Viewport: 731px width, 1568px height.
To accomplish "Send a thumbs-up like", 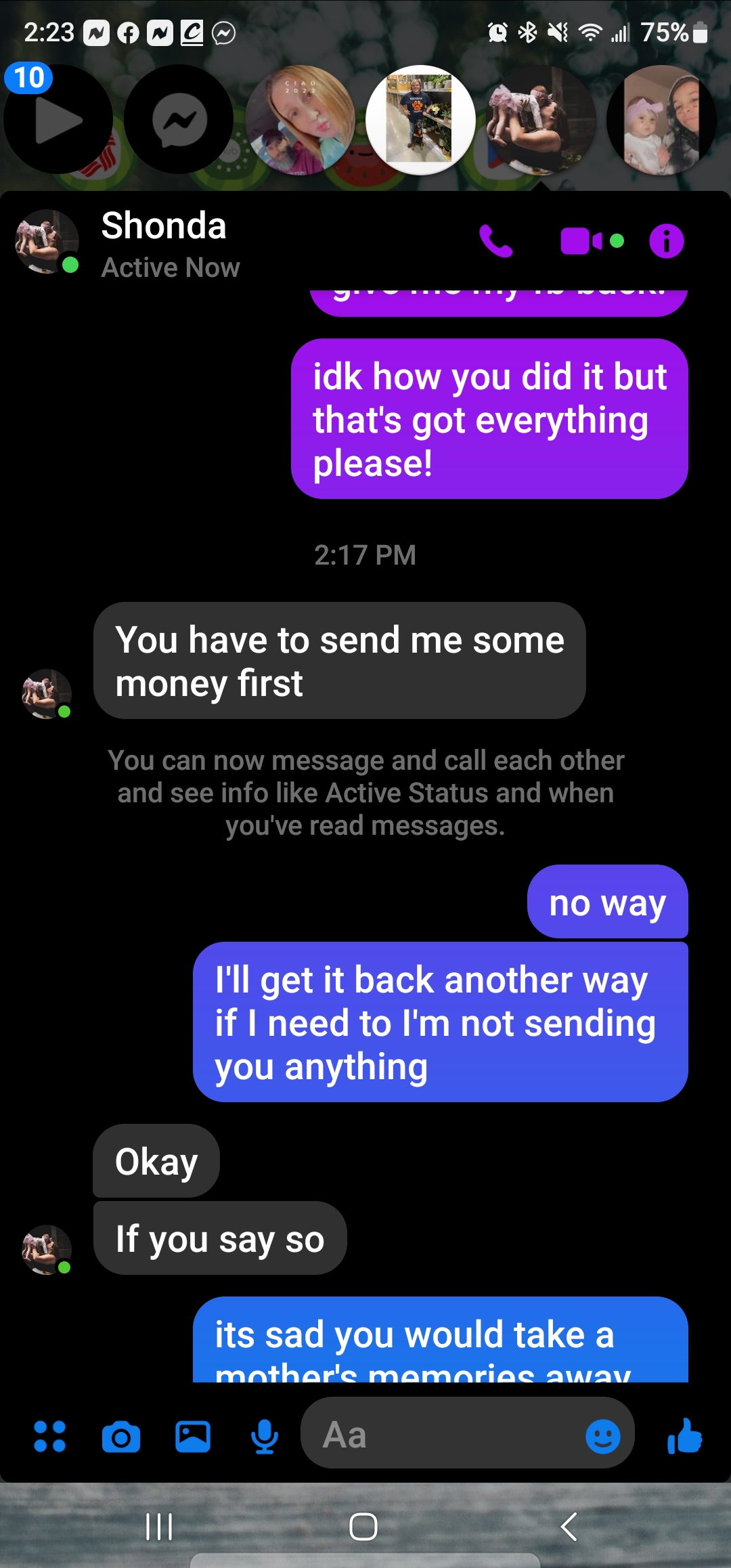I will coord(684,1436).
